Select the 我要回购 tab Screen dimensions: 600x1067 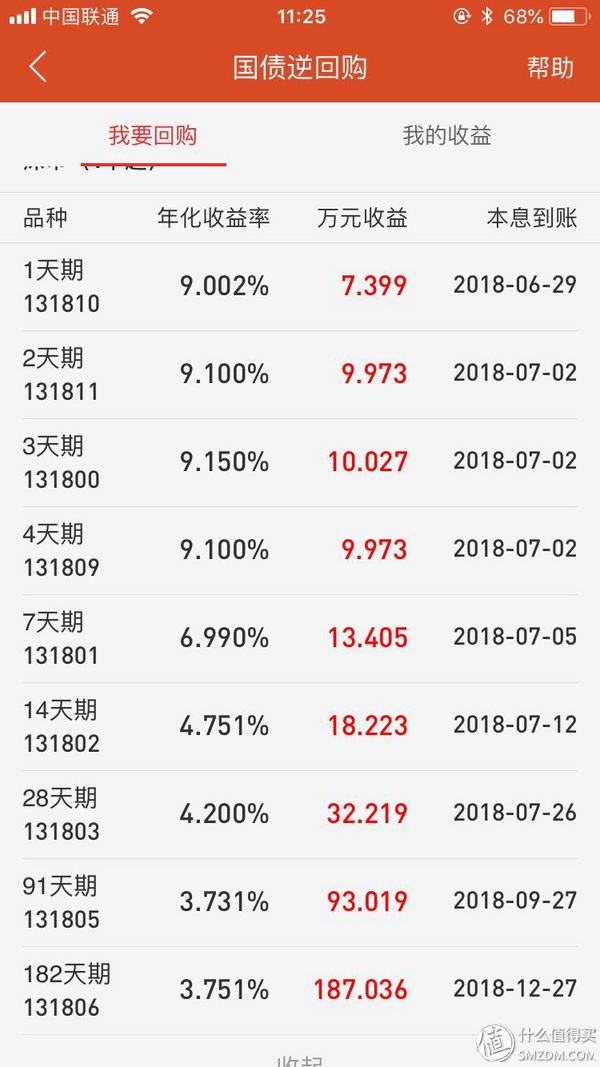(152, 136)
